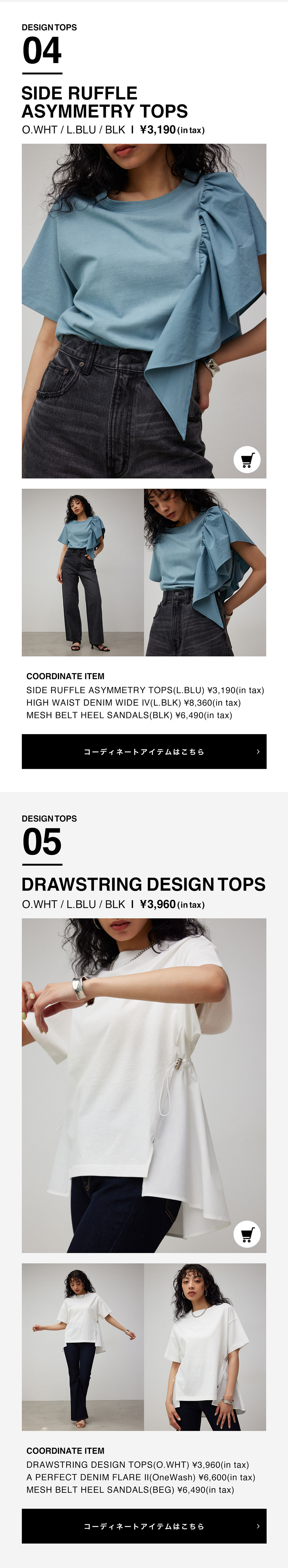Tap cart icon on Side Ruffle Asymmetry Tops photo
The image size is (288, 1568).
247,460
